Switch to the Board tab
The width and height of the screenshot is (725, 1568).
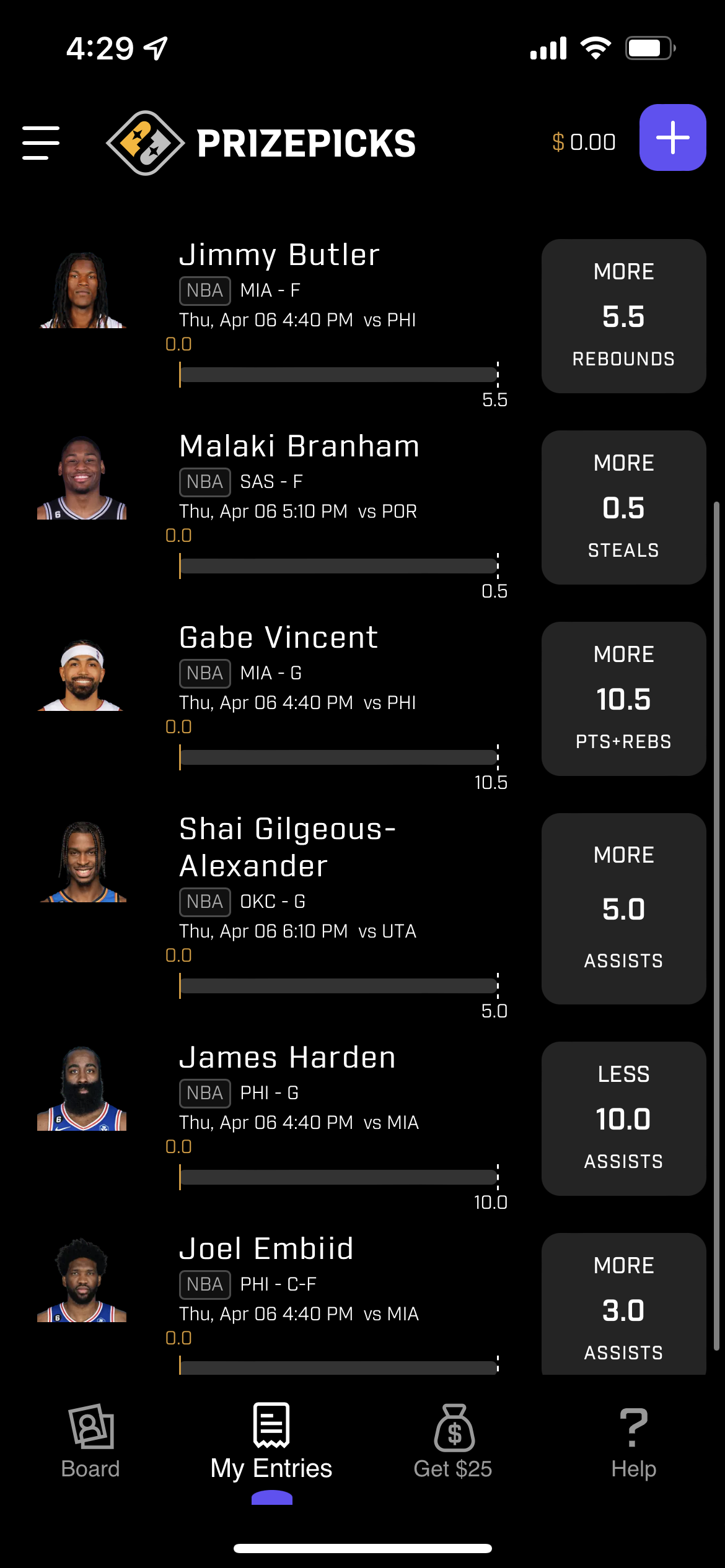90,1443
